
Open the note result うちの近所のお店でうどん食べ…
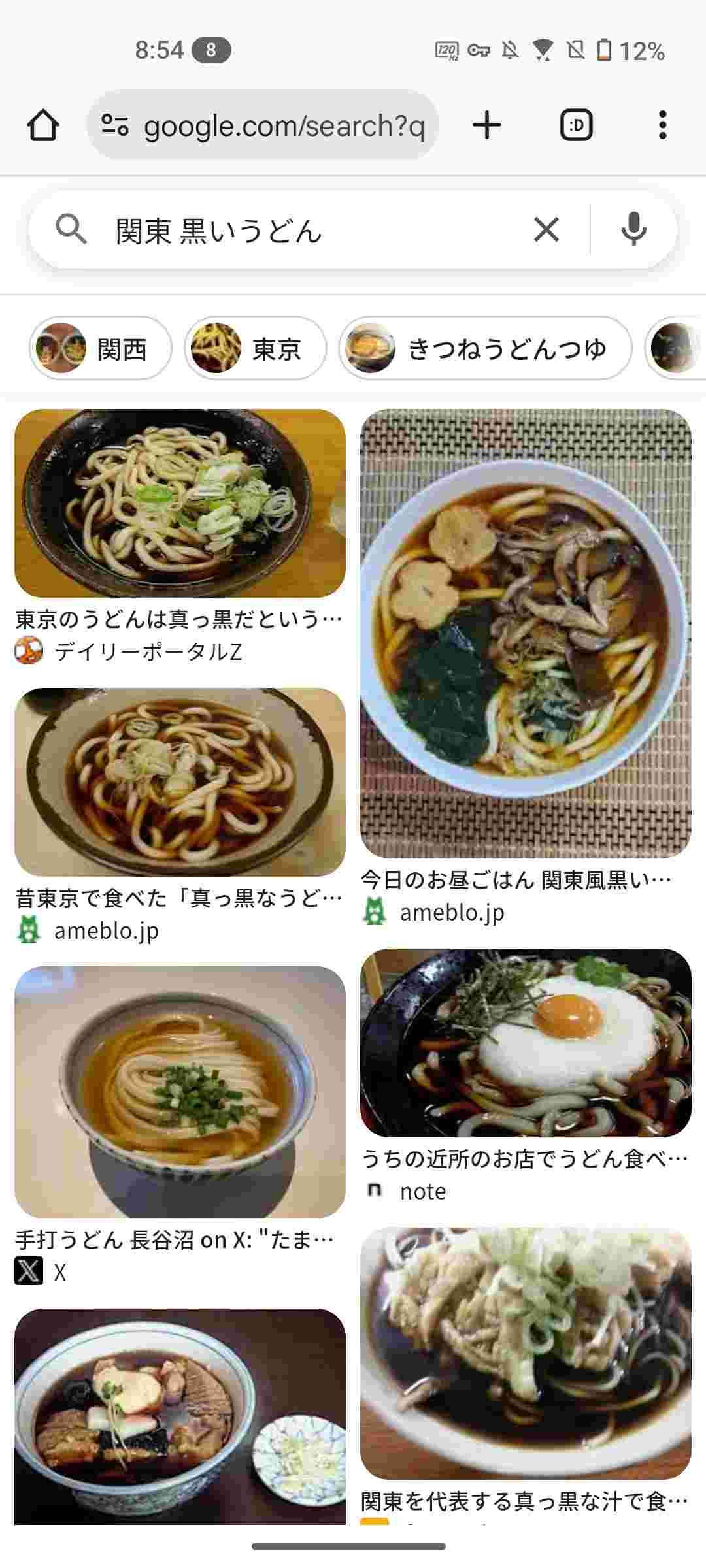point(526,1043)
